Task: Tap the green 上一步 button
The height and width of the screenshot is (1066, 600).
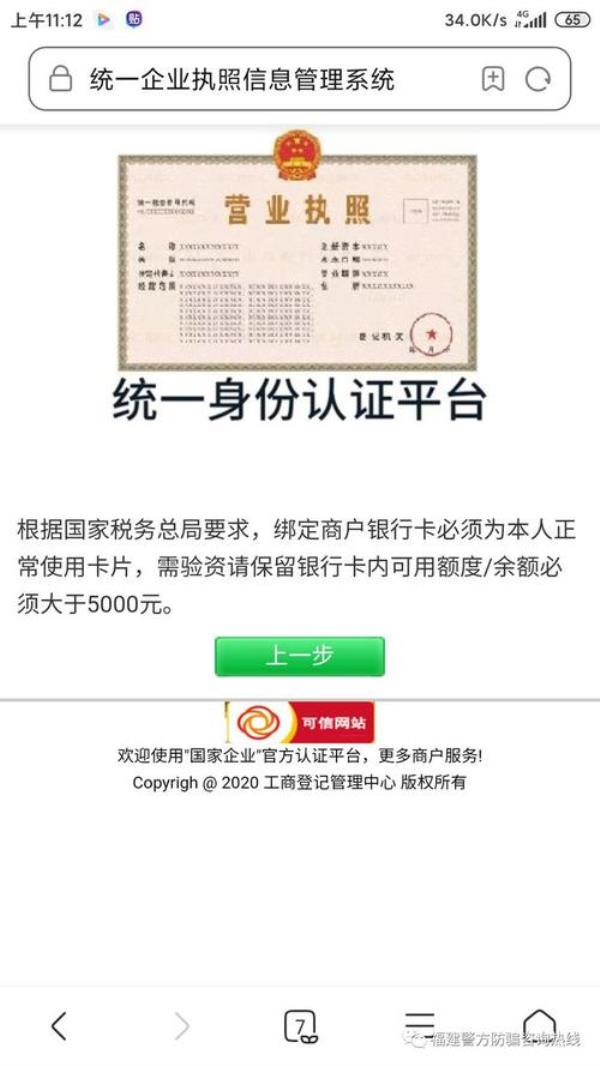Action: (x=299, y=656)
